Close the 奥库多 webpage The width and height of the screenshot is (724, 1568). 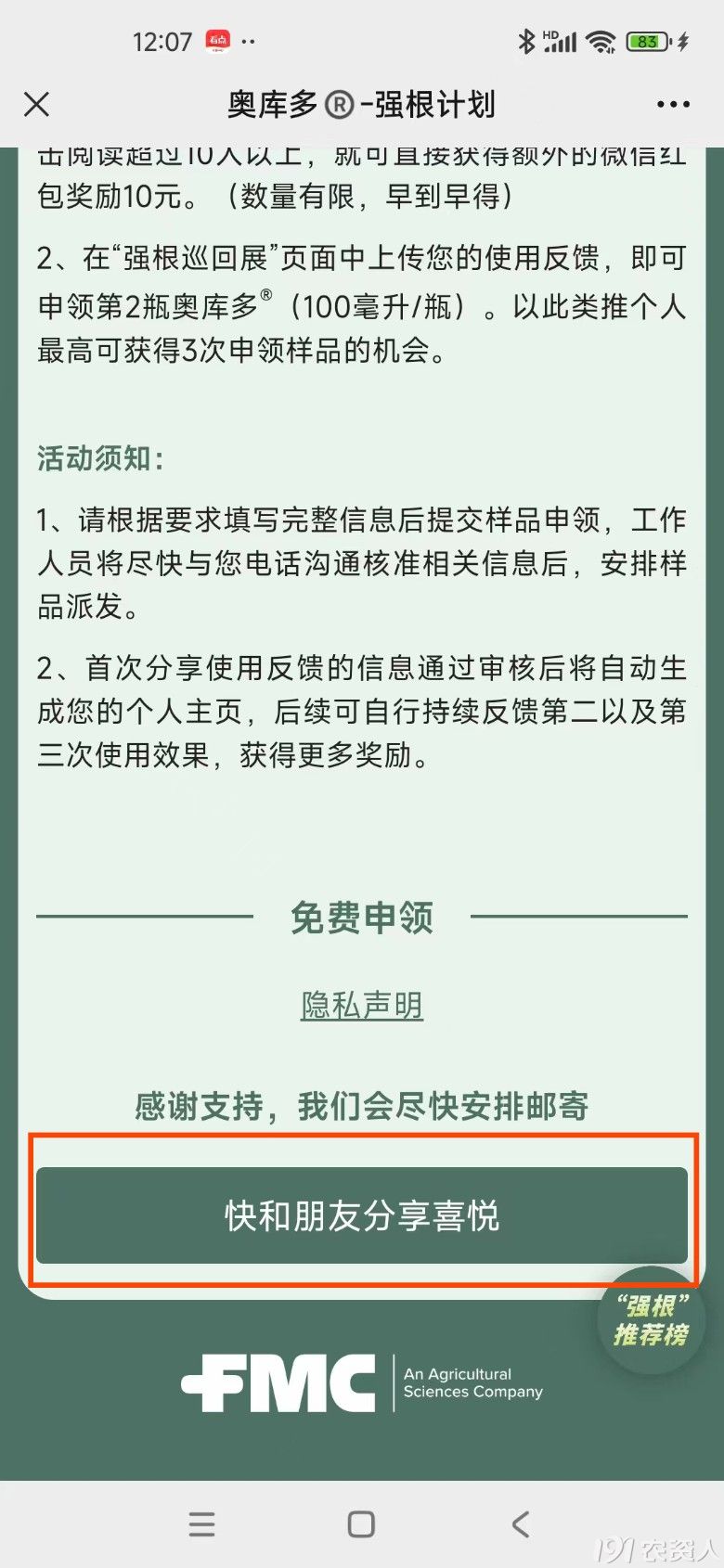(x=37, y=104)
